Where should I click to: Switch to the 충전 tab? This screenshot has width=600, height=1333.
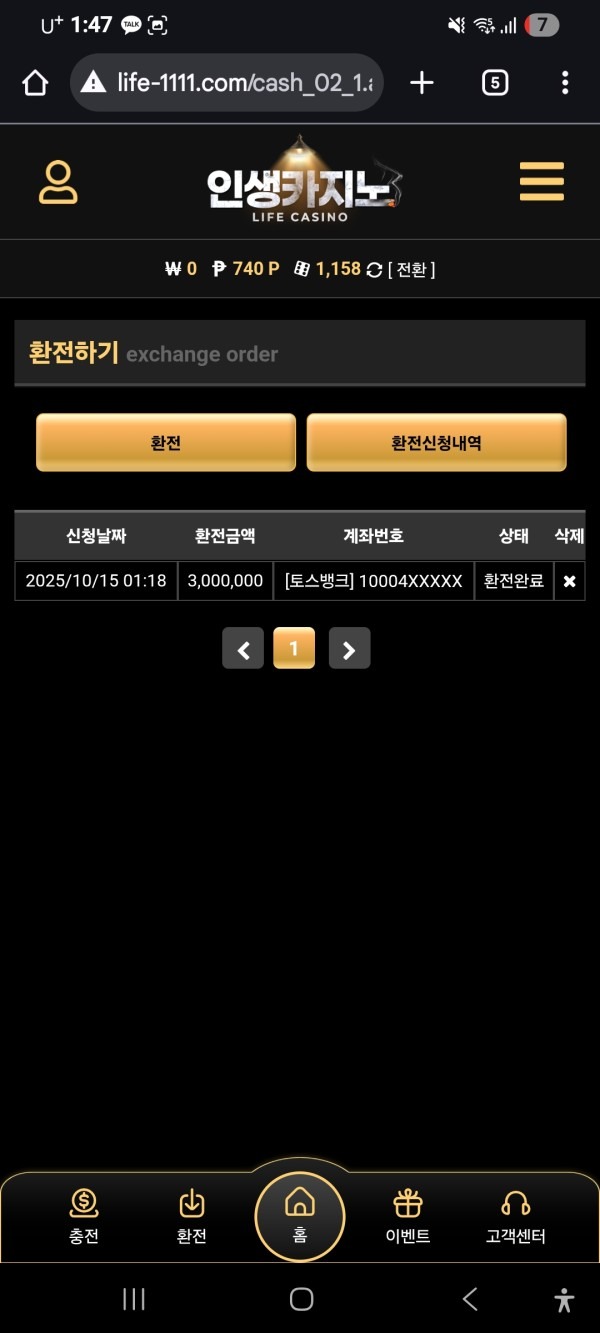[84, 1217]
